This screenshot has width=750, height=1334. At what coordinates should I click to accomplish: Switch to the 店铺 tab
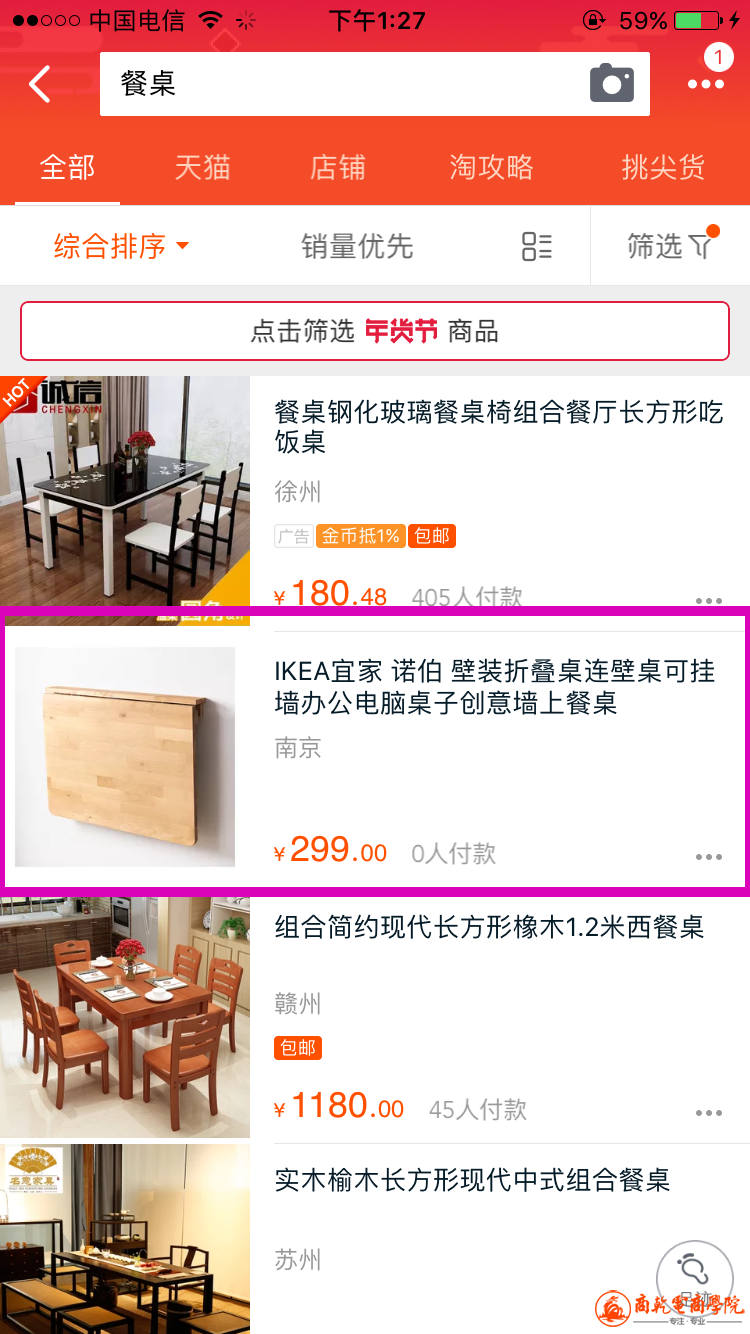(337, 167)
